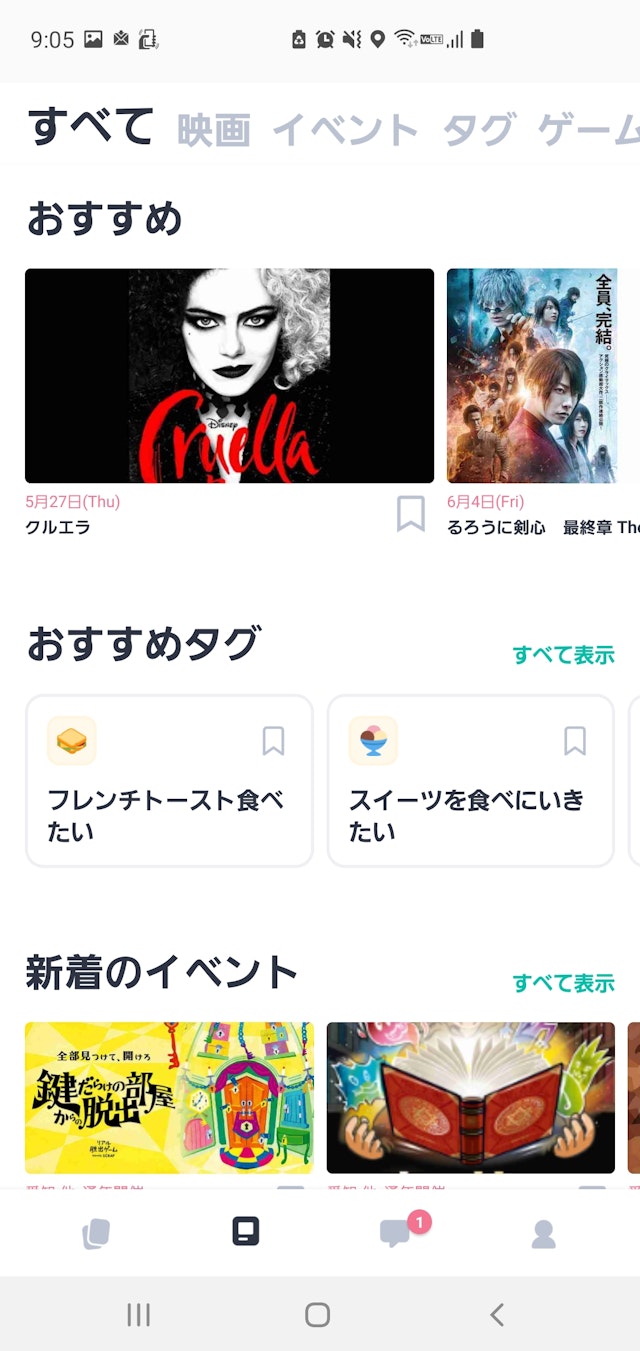
Task: Go to the profile tab
Action: (x=543, y=1234)
